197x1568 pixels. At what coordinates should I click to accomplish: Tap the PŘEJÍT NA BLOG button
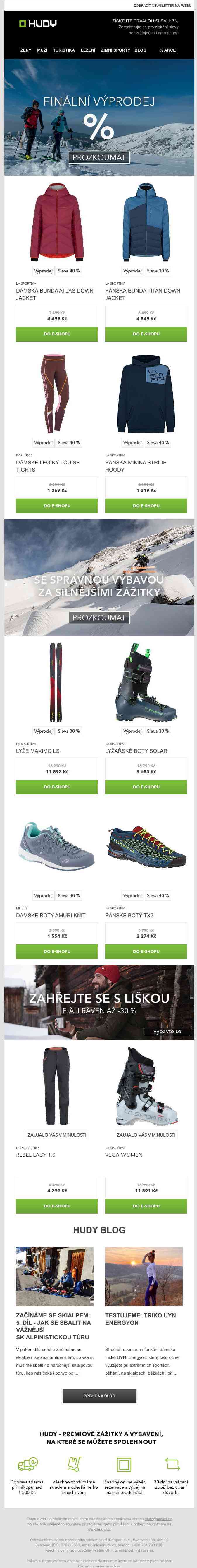[99, 1396]
